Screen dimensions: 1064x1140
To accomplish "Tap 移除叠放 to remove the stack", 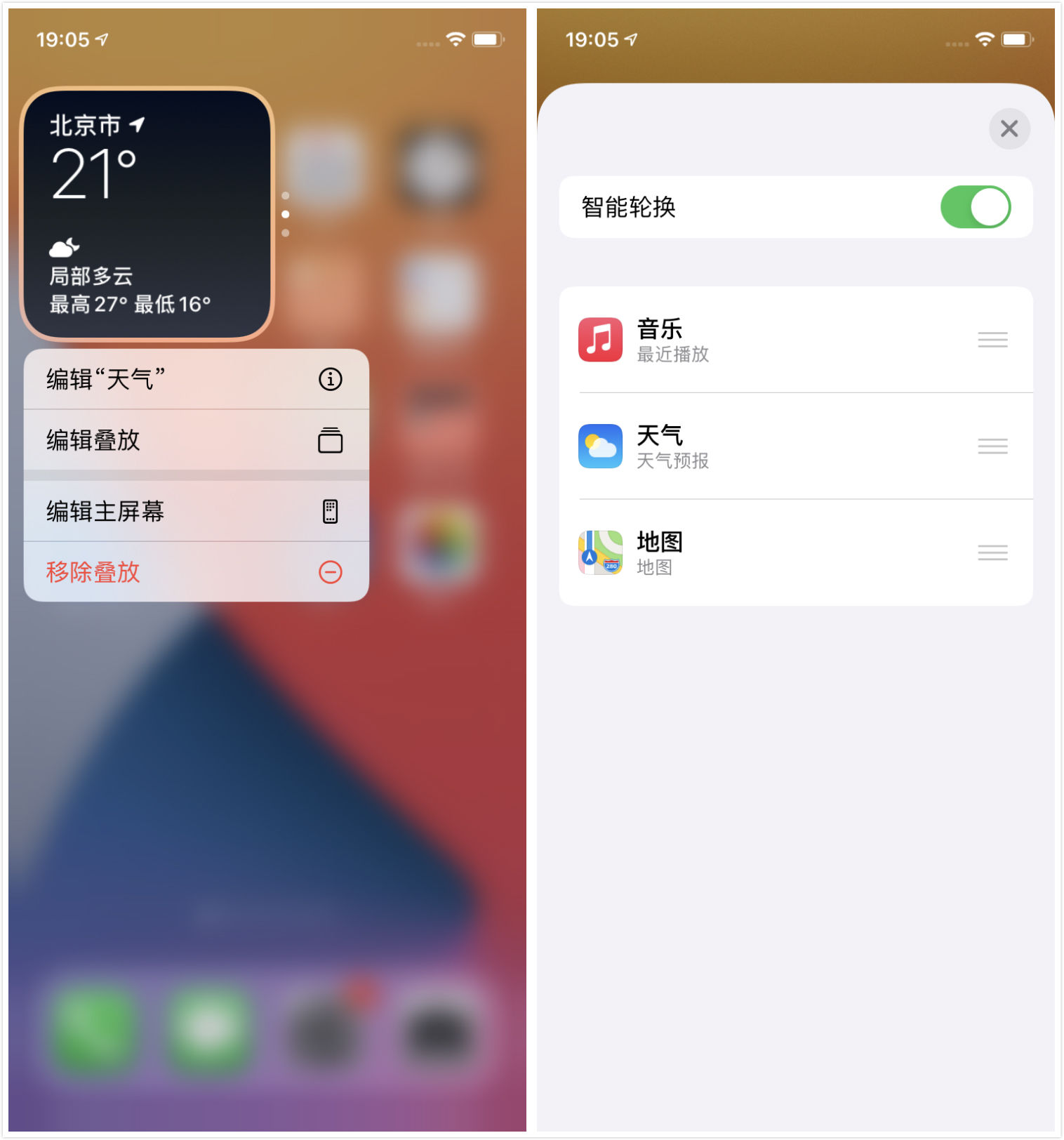I will pyautogui.click(x=195, y=572).
